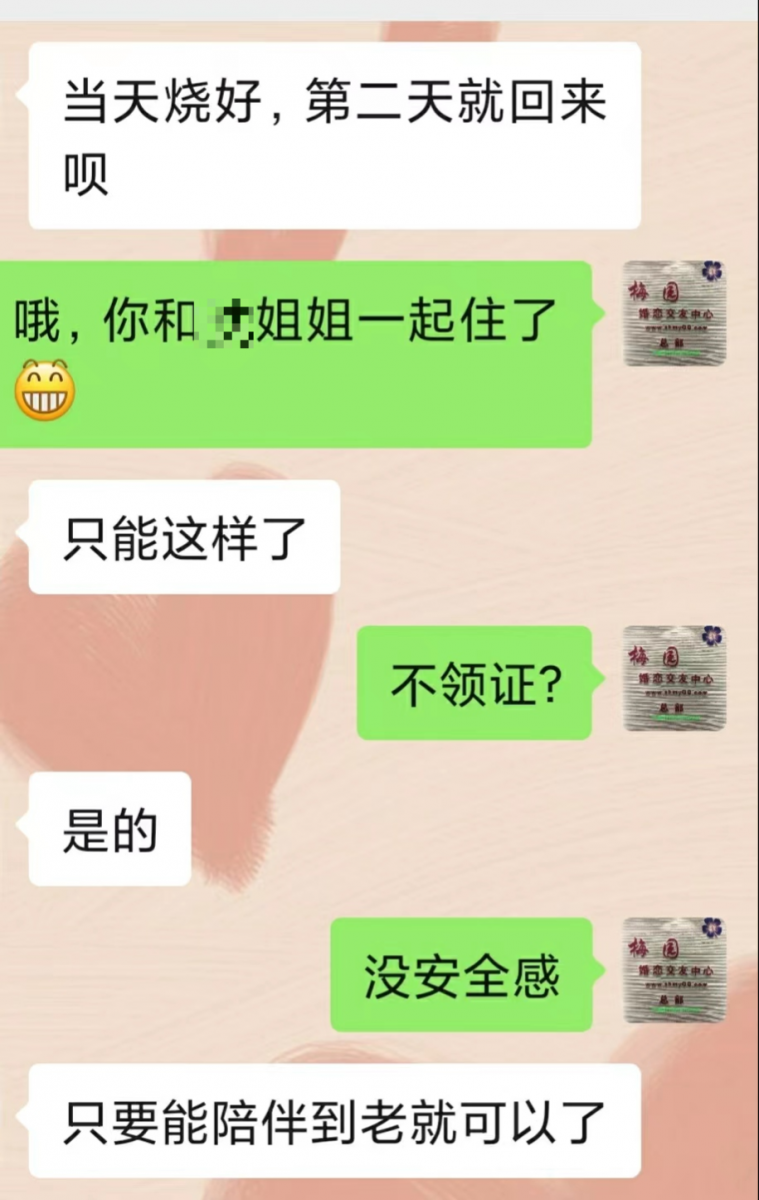
Task: Open sender's avatar beside the '不领证?' message
Action: 673,677
